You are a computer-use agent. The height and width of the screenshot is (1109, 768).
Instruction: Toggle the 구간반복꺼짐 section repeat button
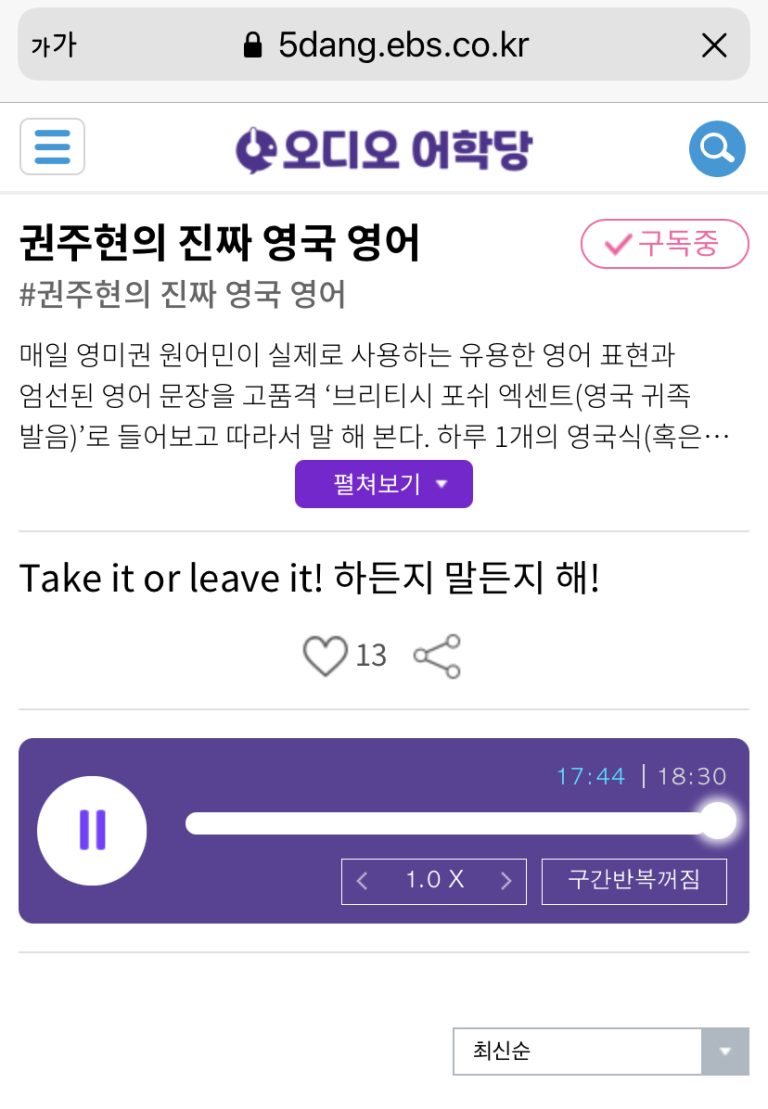pyautogui.click(x=634, y=881)
